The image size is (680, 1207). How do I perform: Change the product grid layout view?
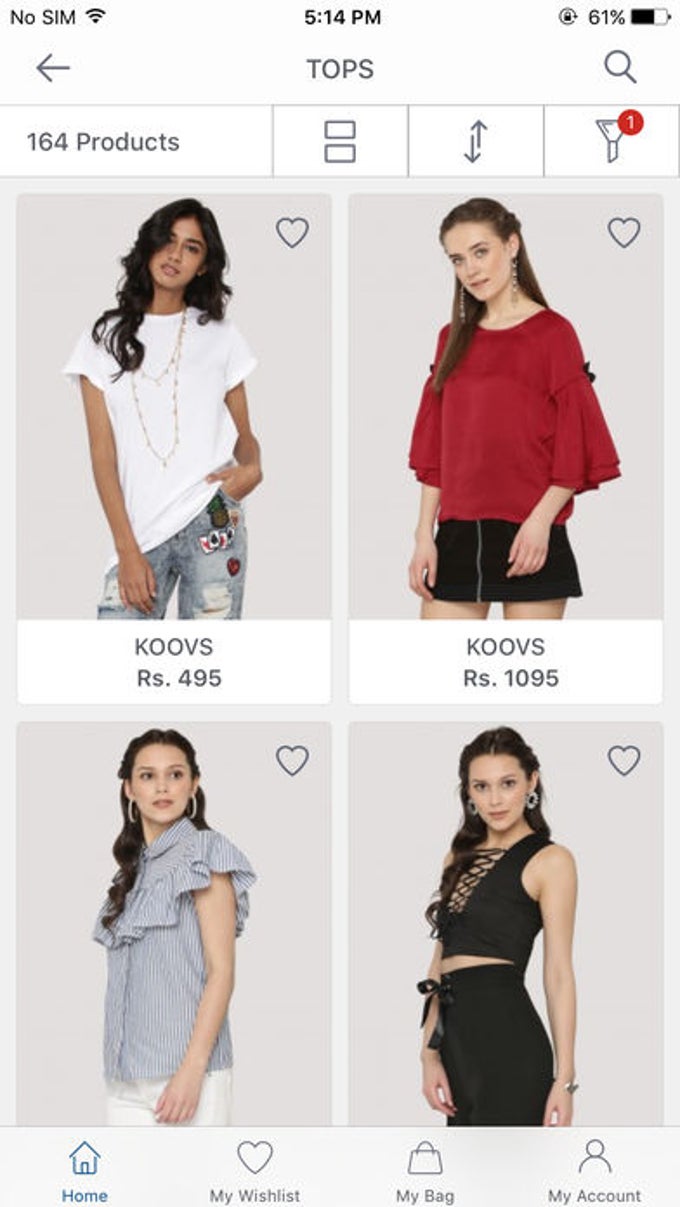pos(340,141)
